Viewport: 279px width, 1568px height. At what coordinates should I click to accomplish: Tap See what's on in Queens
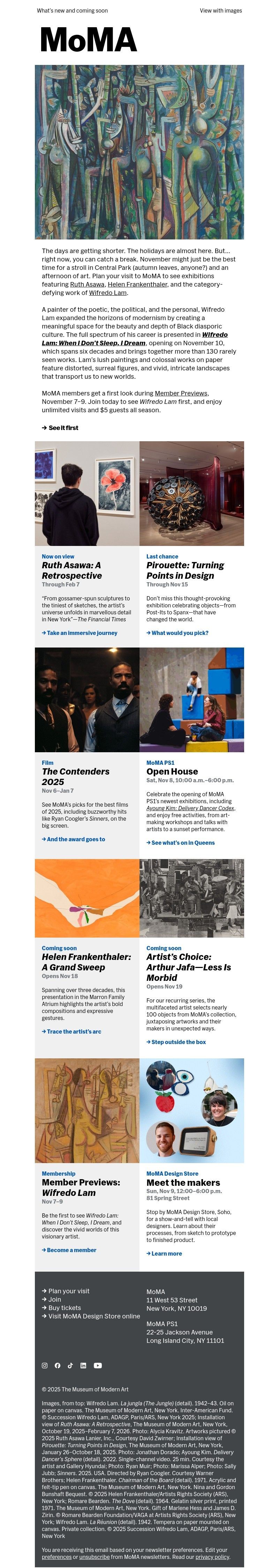tap(181, 843)
